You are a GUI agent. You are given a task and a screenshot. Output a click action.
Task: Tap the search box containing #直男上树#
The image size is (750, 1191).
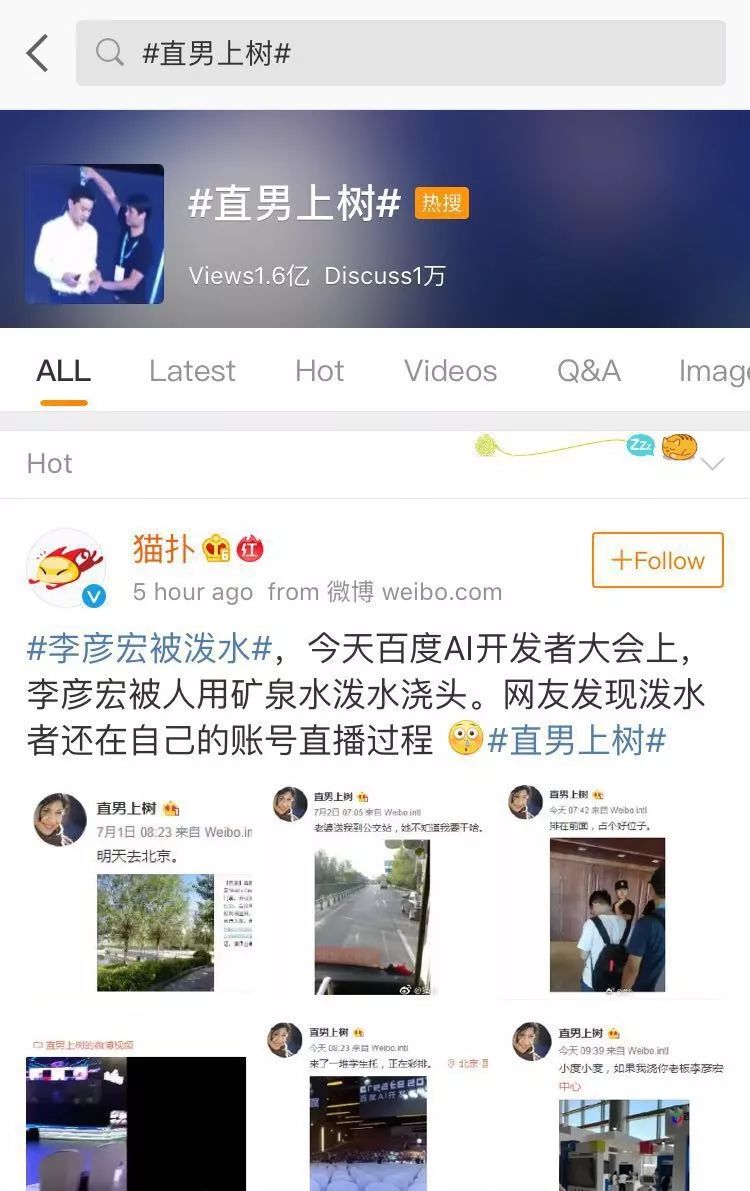tap(400, 53)
